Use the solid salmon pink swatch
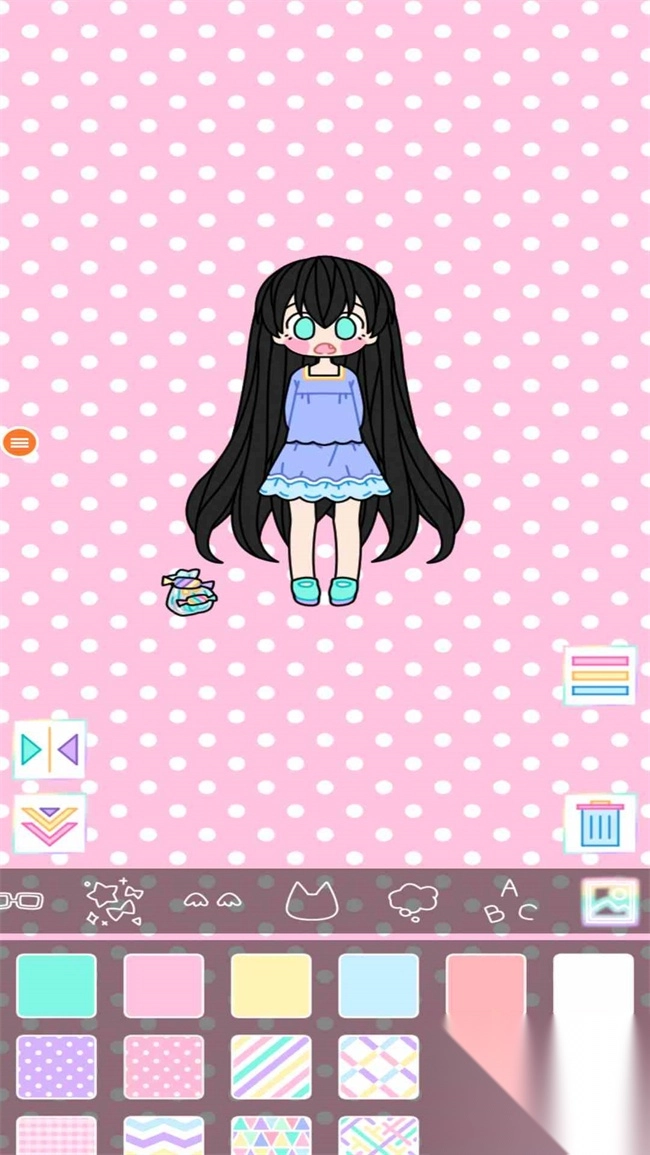Viewport: 650px width, 1155px height. [x=486, y=986]
